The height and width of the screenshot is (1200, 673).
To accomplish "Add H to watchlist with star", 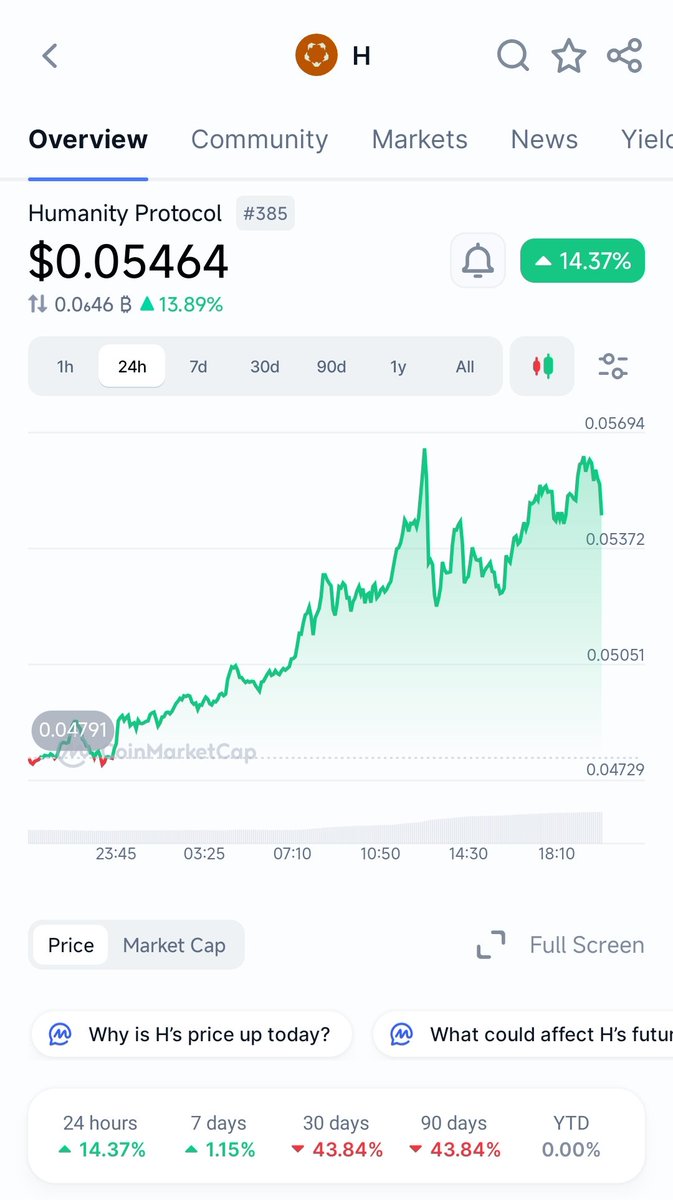I will click(569, 56).
